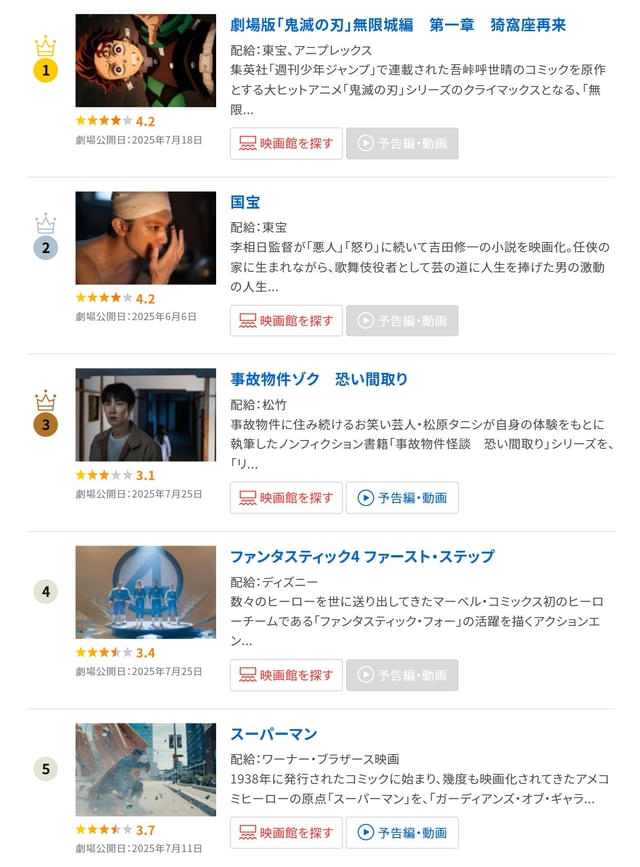
Task: Find theaters for ファンタスティック4 ファースト・ステップ
Action: point(286,675)
